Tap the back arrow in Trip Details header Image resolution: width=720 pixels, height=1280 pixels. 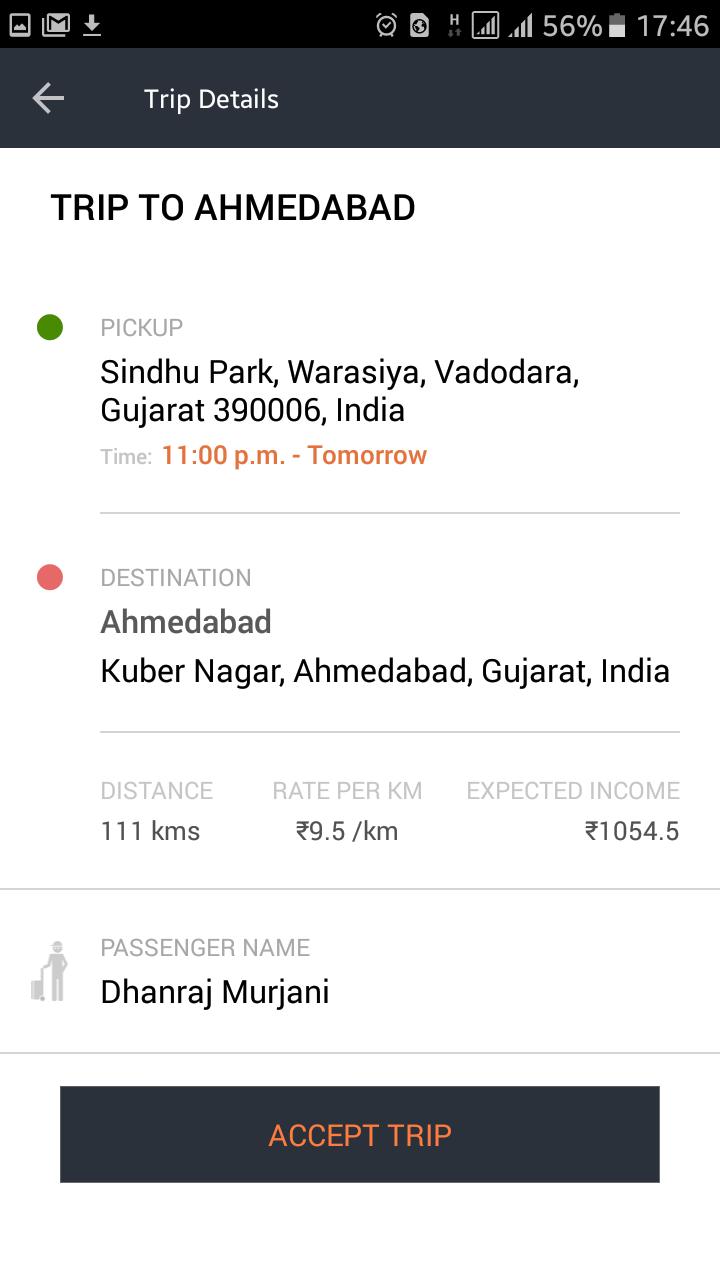tap(46, 98)
